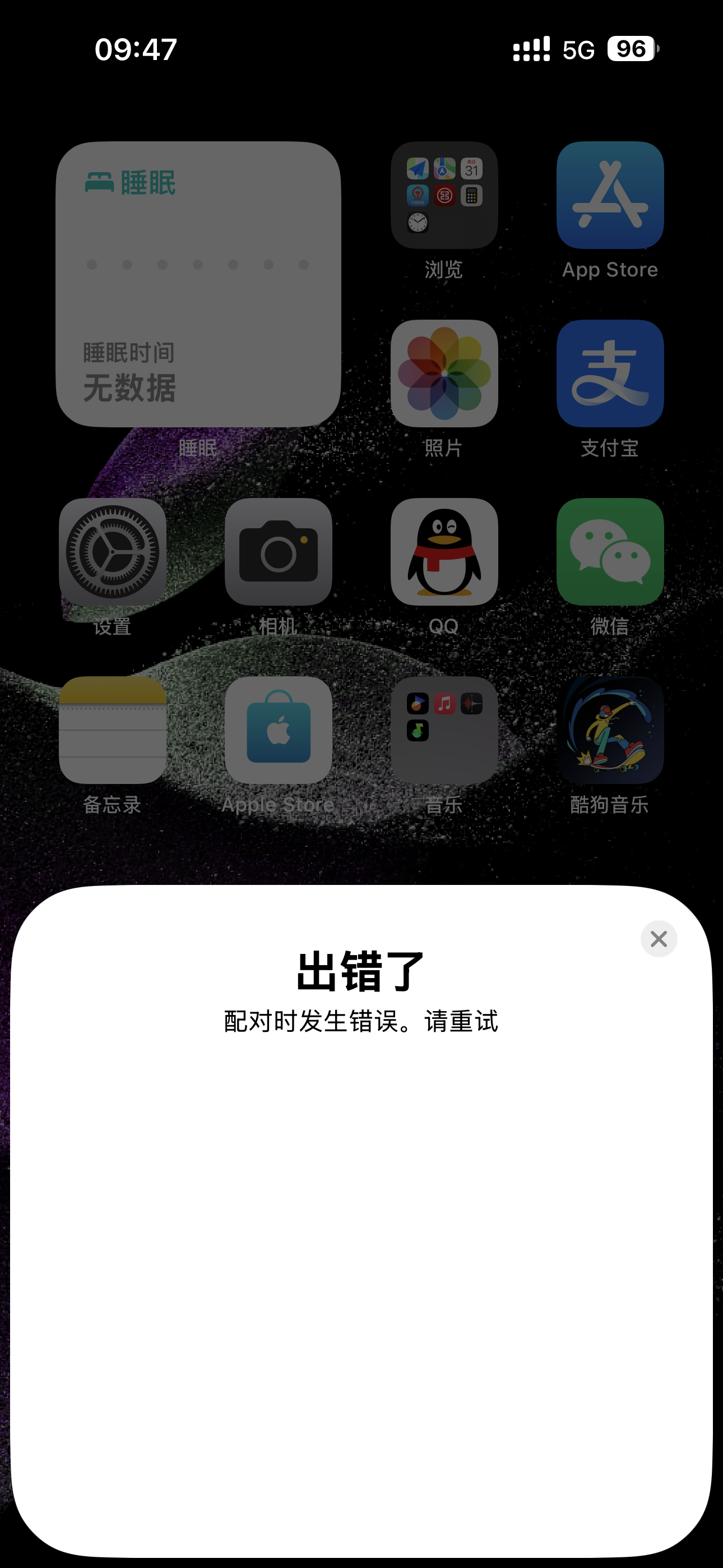
Task: Dismiss the pairing error popup
Action: point(659,939)
